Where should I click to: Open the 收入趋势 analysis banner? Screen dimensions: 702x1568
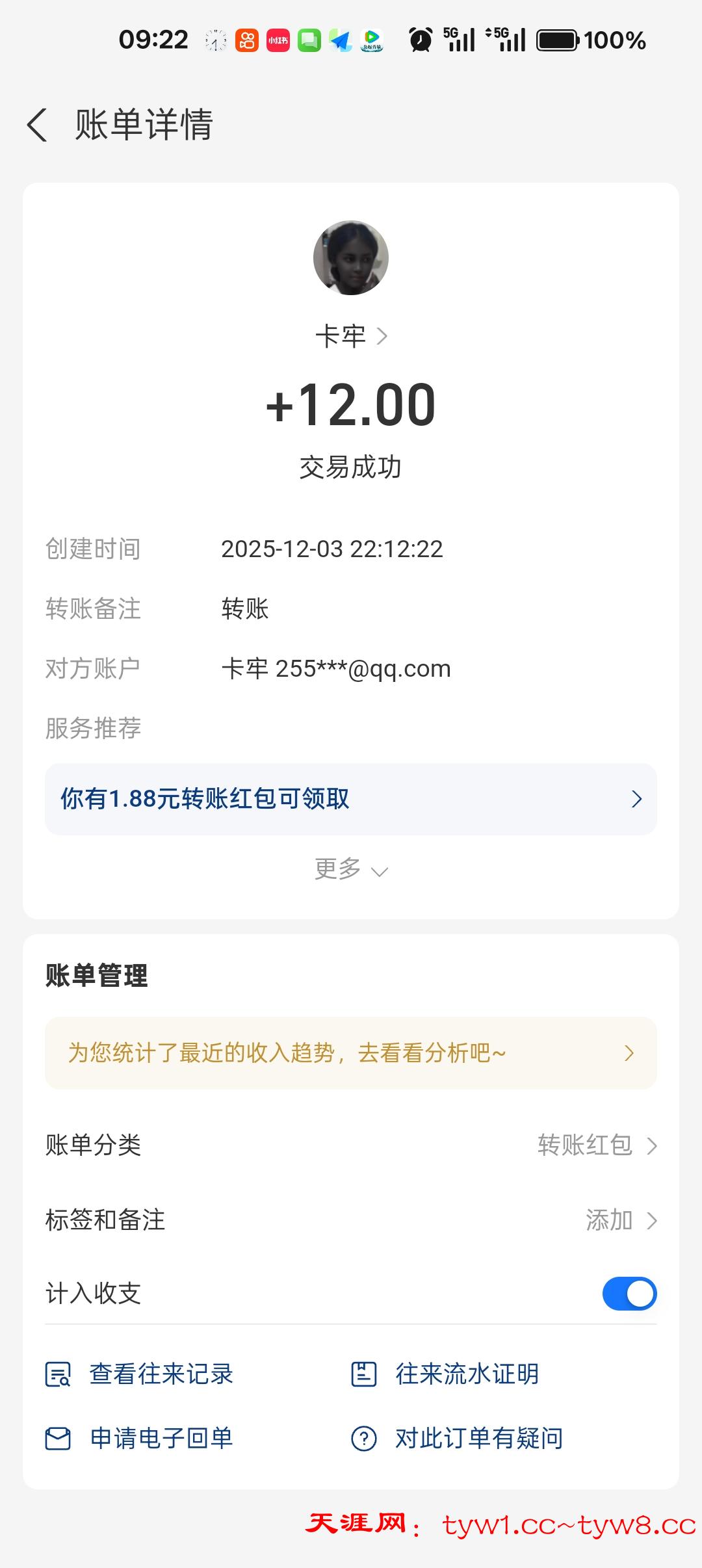(351, 1053)
